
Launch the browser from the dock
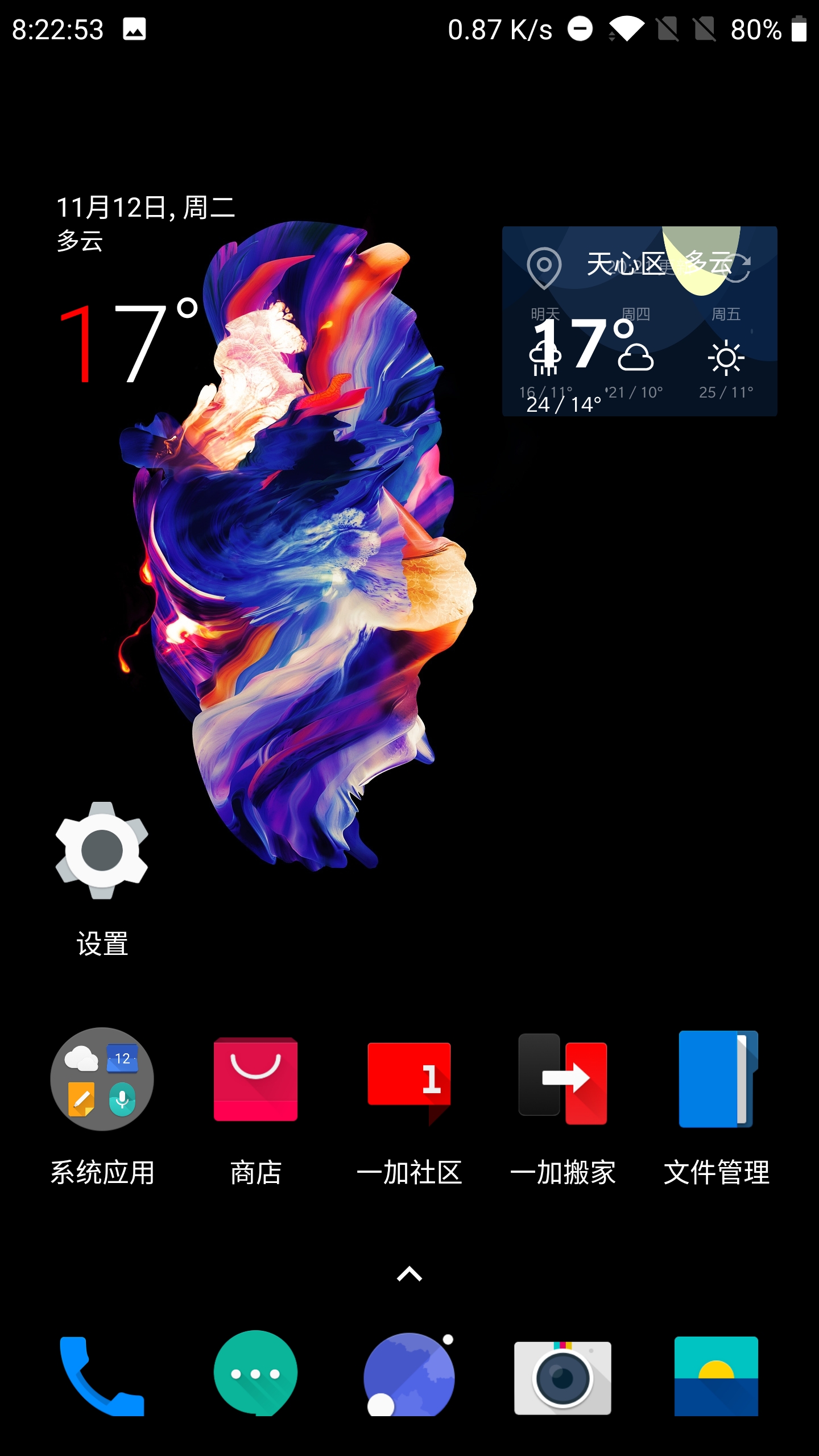tap(409, 1375)
